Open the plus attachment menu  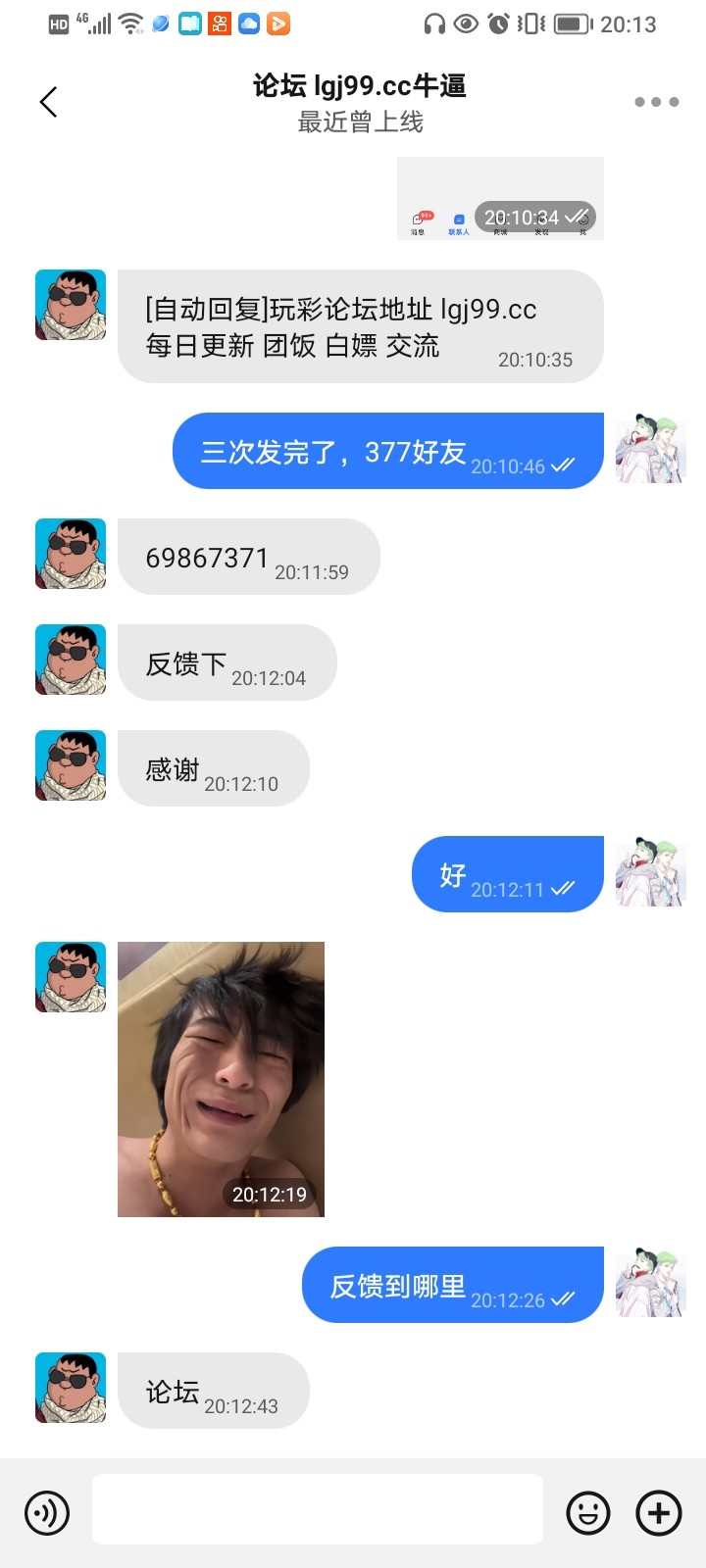(x=659, y=1512)
